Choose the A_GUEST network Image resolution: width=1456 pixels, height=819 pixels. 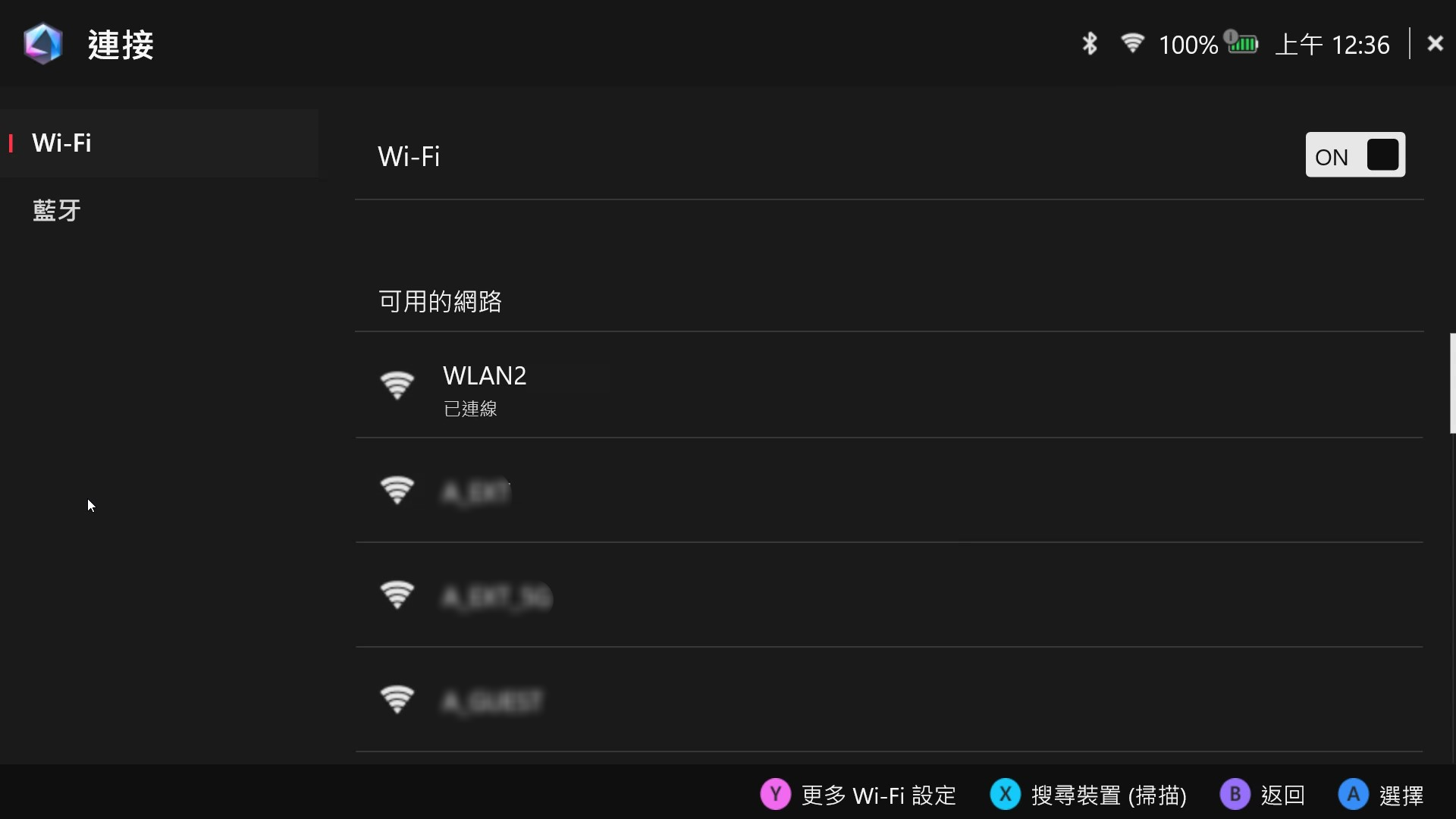493,701
